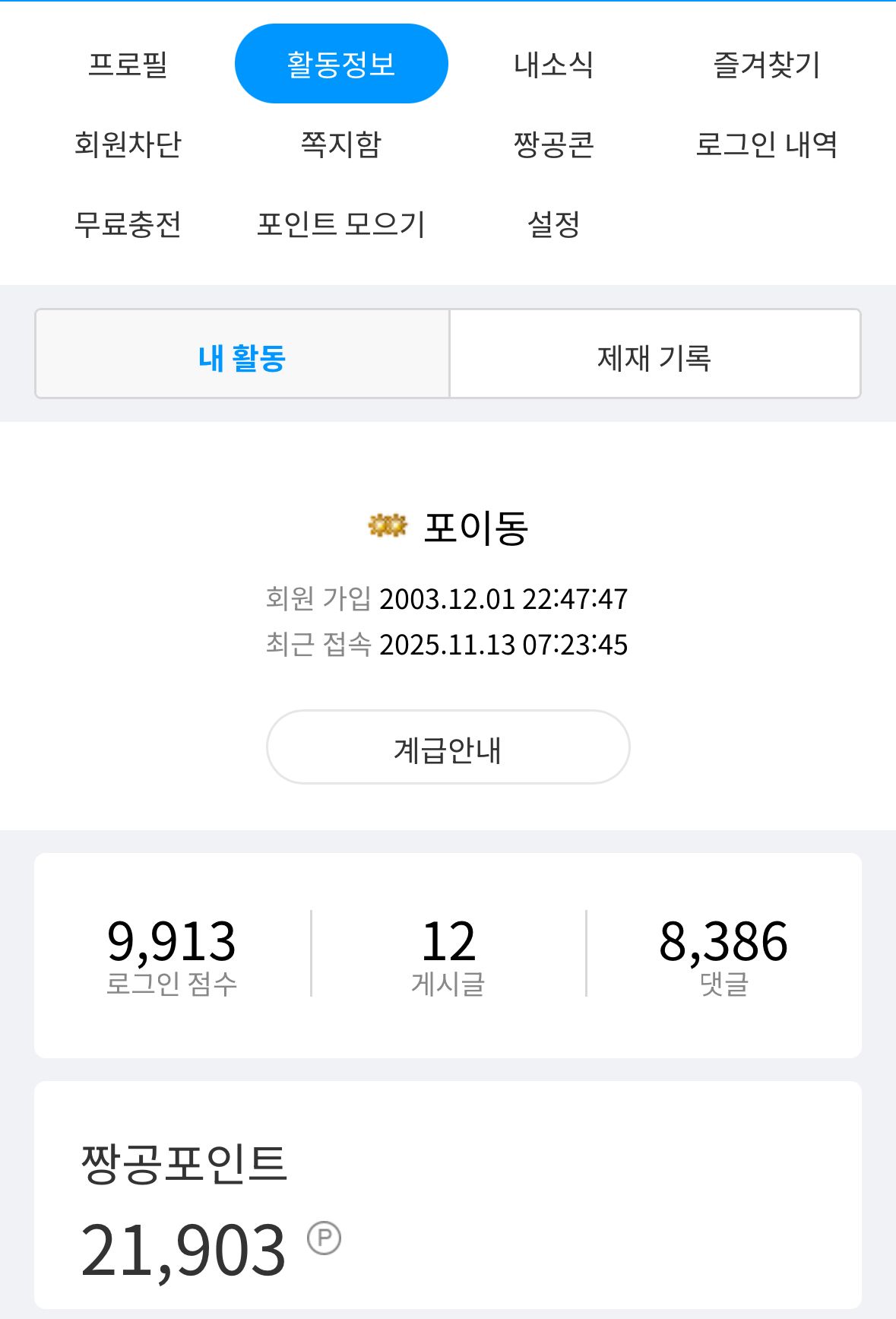This screenshot has height=1319, width=896.
Task: Open 쪽지함 messages
Action: click(341, 144)
